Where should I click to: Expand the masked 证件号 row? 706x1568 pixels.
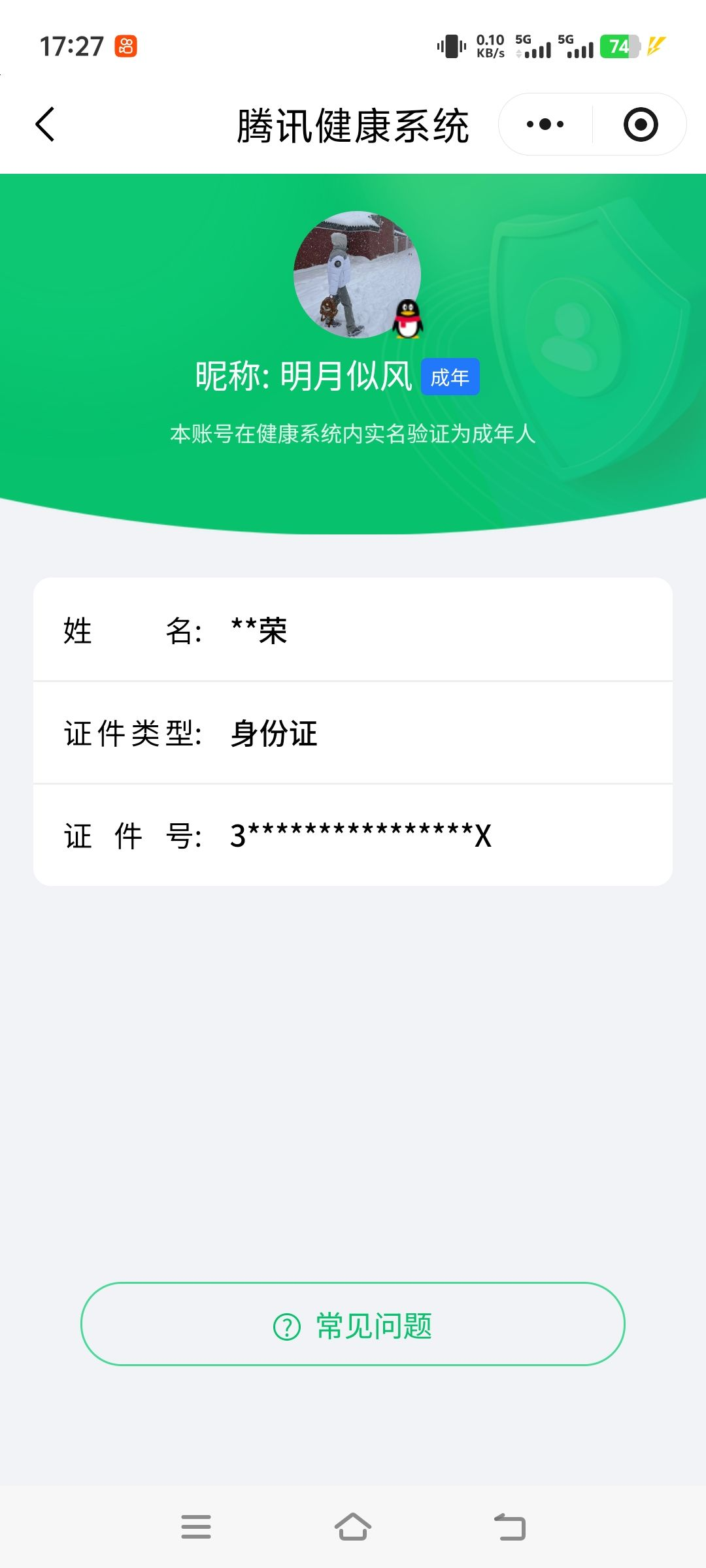(x=353, y=836)
